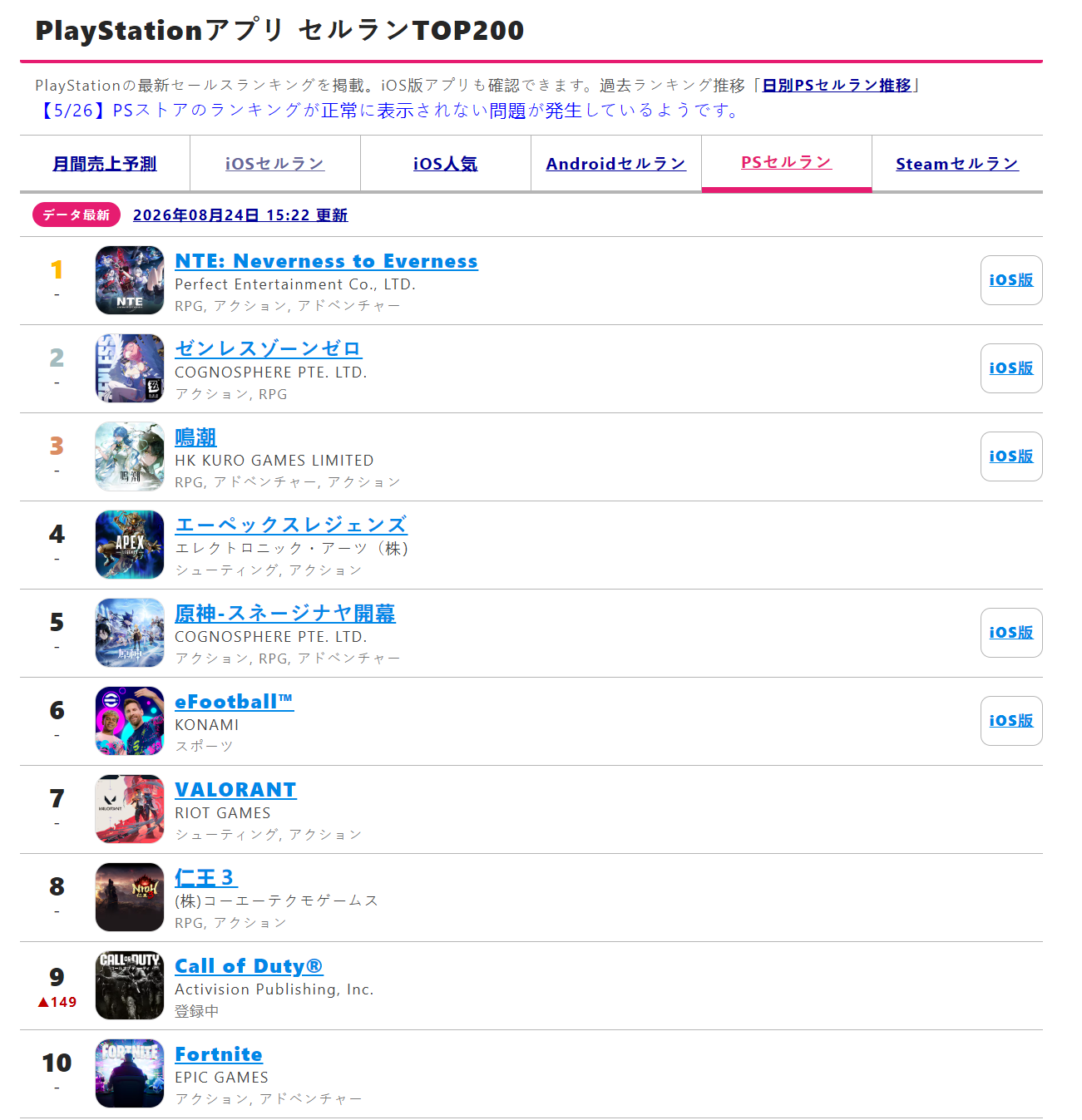This screenshot has width=1082, height=1120.
Task: Tap iOS版 button beside ゼンレスゾーンゼロ
Action: [x=1011, y=368]
